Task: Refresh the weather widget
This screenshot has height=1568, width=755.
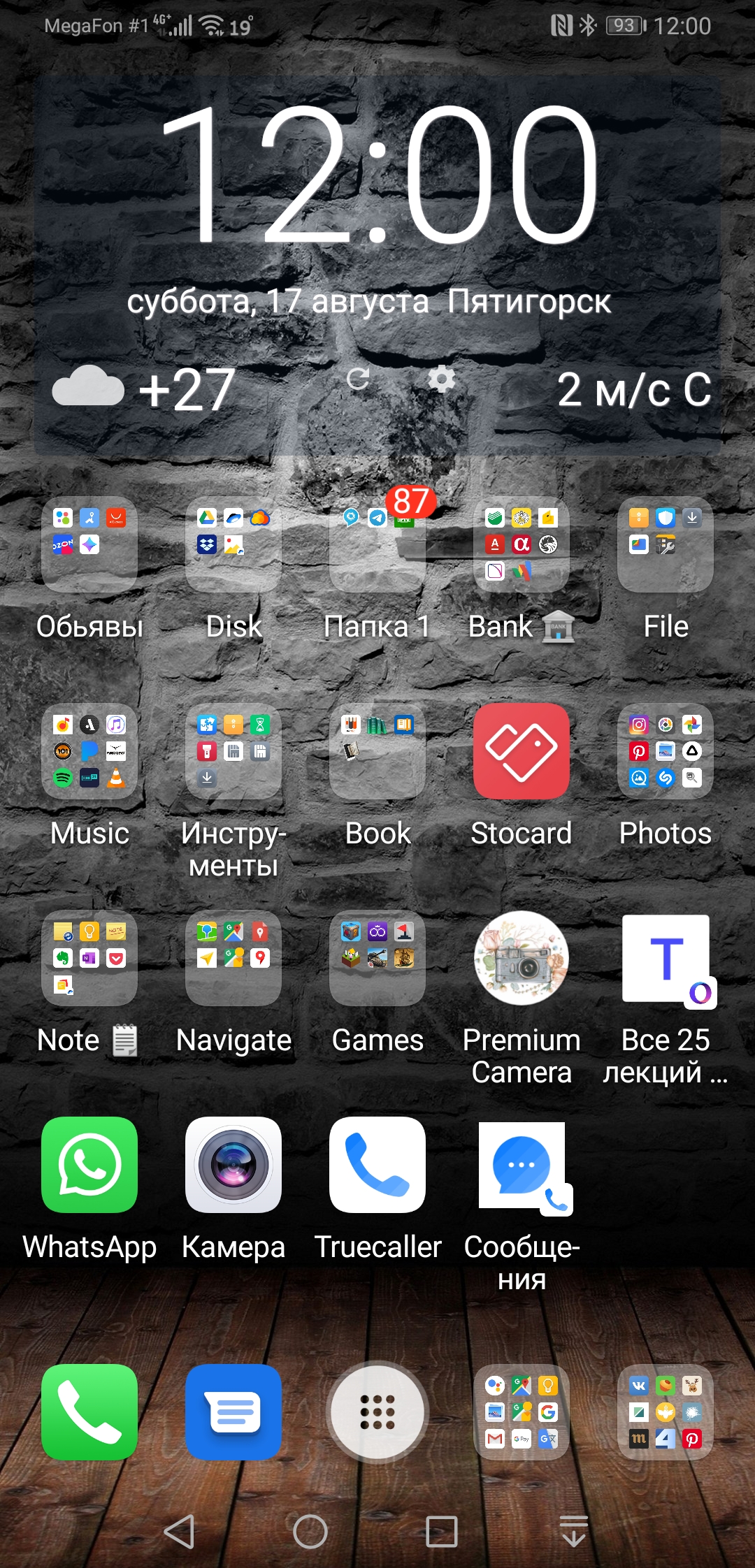Action: click(x=358, y=379)
